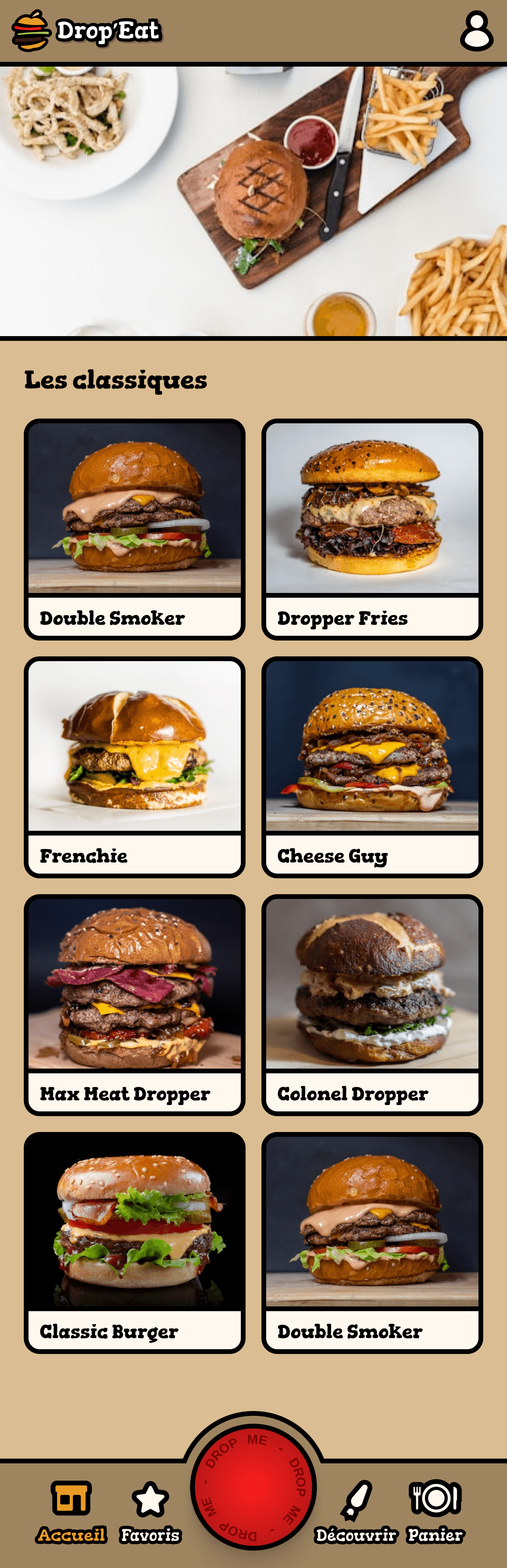
Task: Open the Cheese Guy burger card
Action: point(372,766)
